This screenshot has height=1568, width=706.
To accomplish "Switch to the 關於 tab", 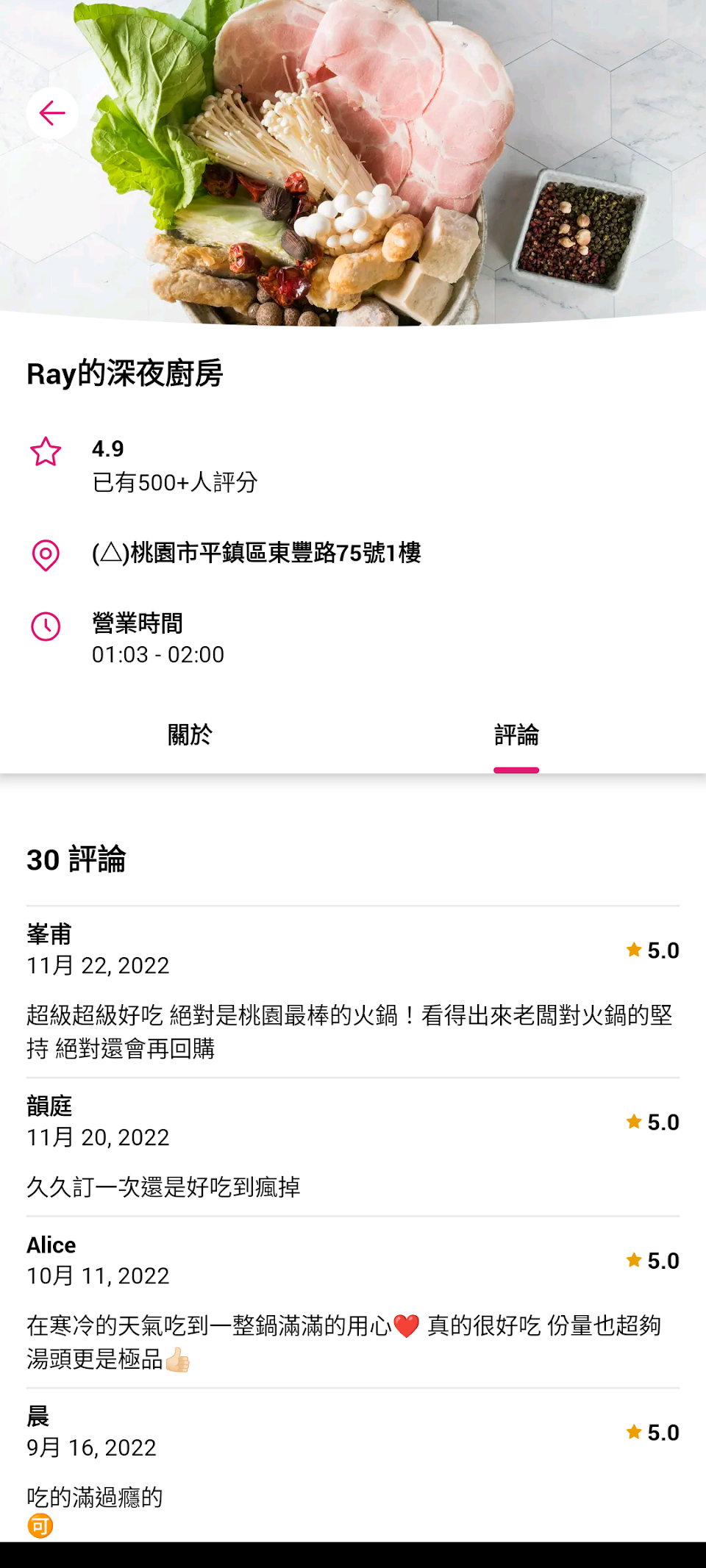I will point(190,734).
